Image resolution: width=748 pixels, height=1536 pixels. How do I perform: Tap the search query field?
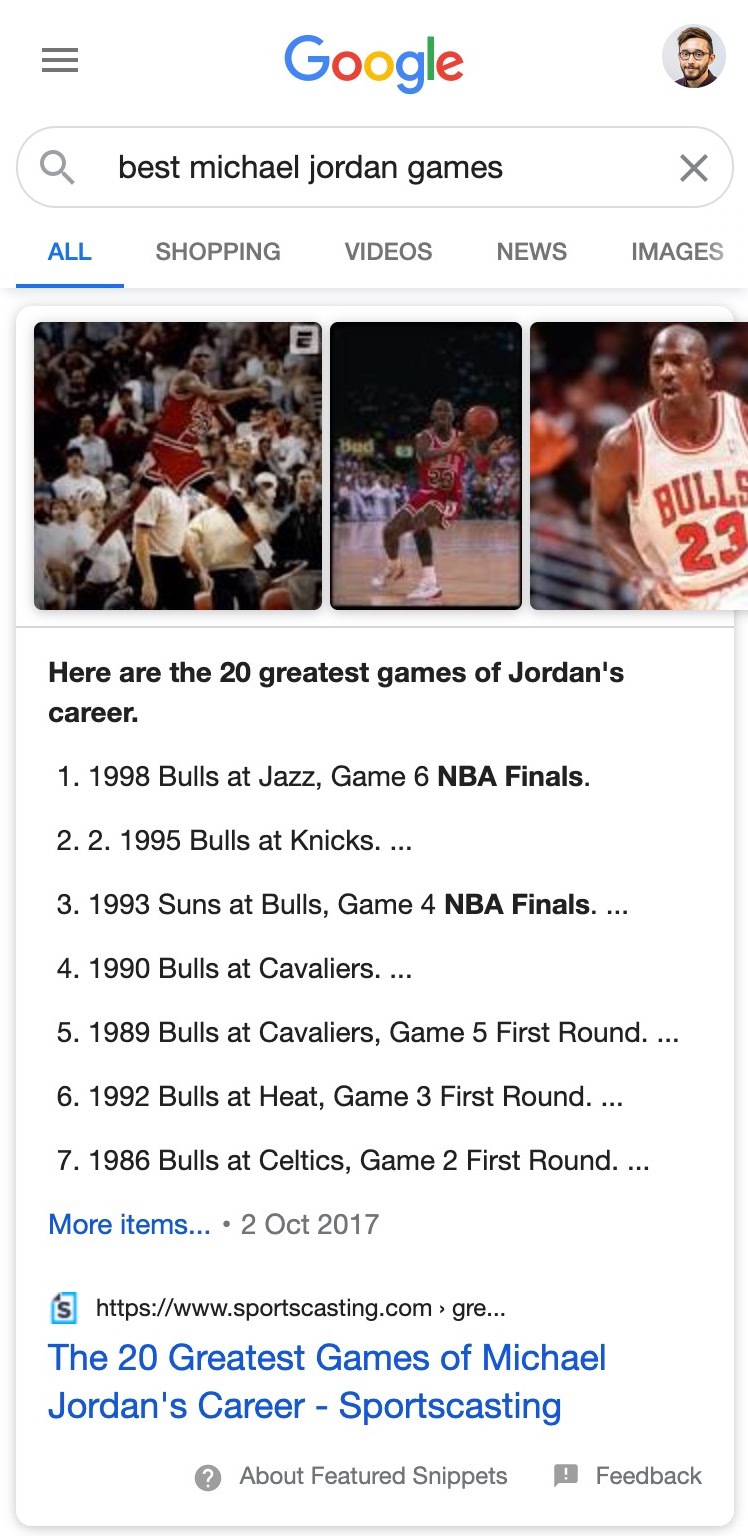click(360, 167)
